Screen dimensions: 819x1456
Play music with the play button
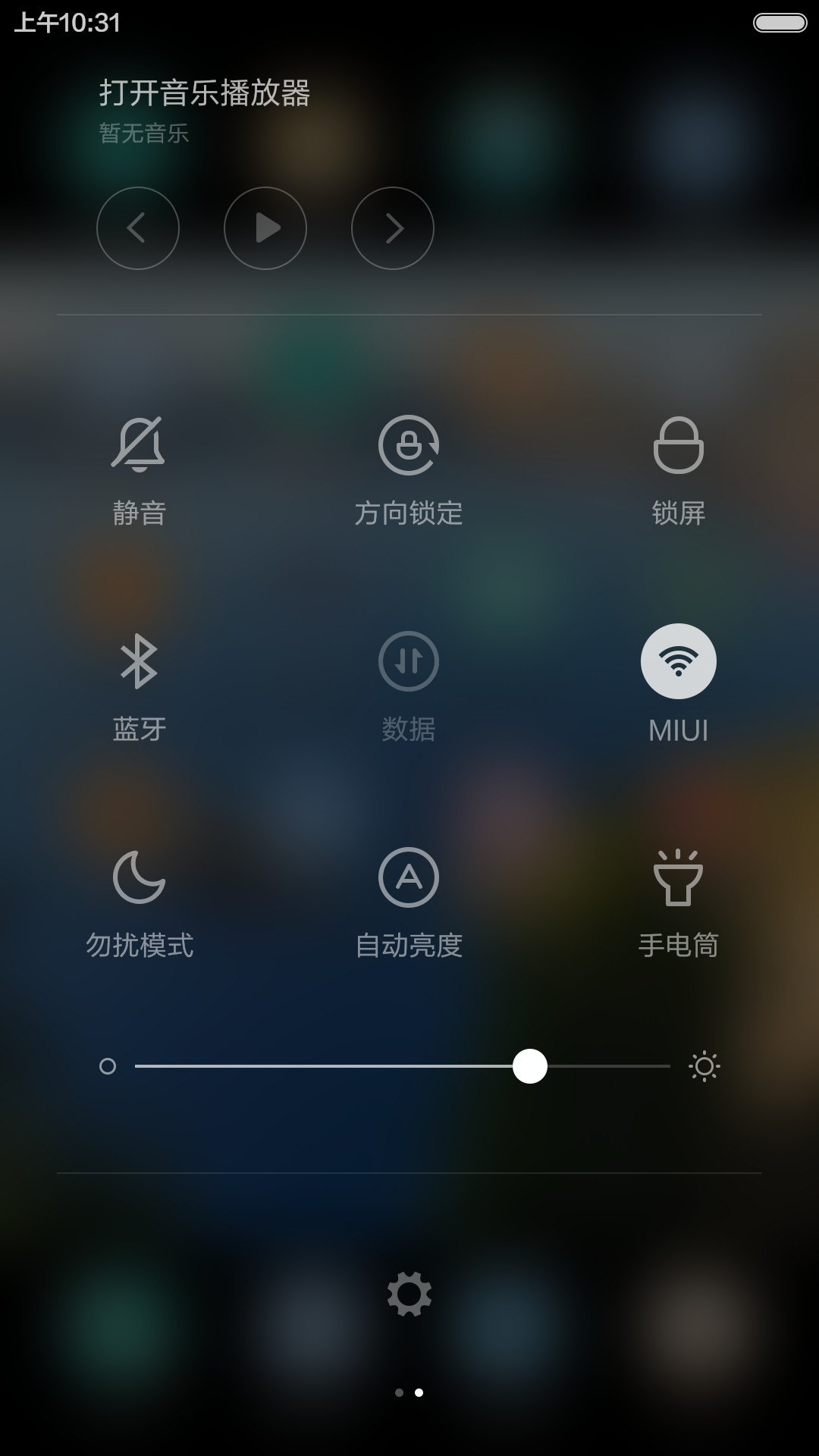point(265,228)
